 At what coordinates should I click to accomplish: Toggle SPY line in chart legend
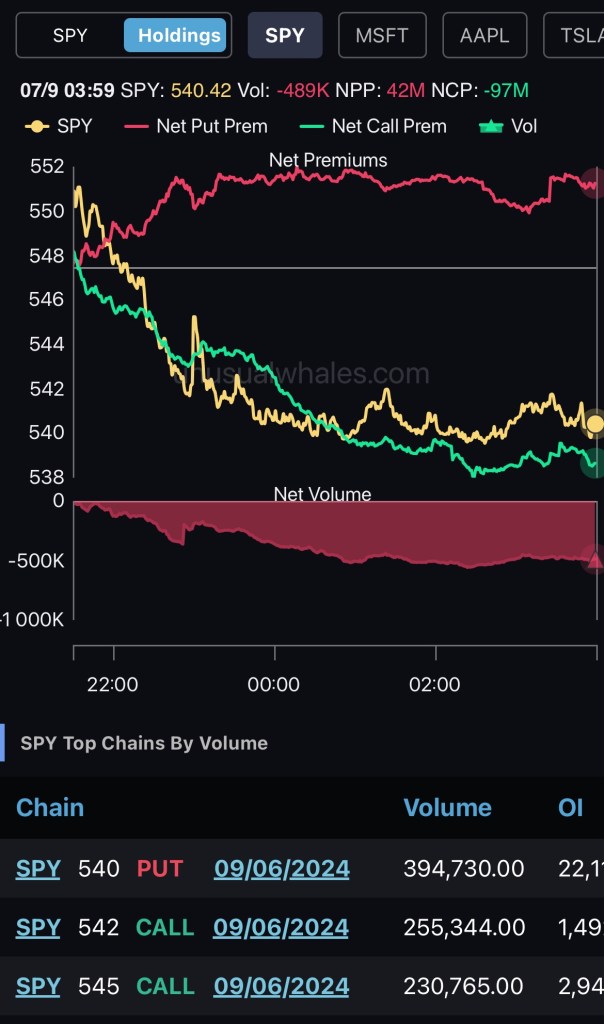tap(62, 126)
